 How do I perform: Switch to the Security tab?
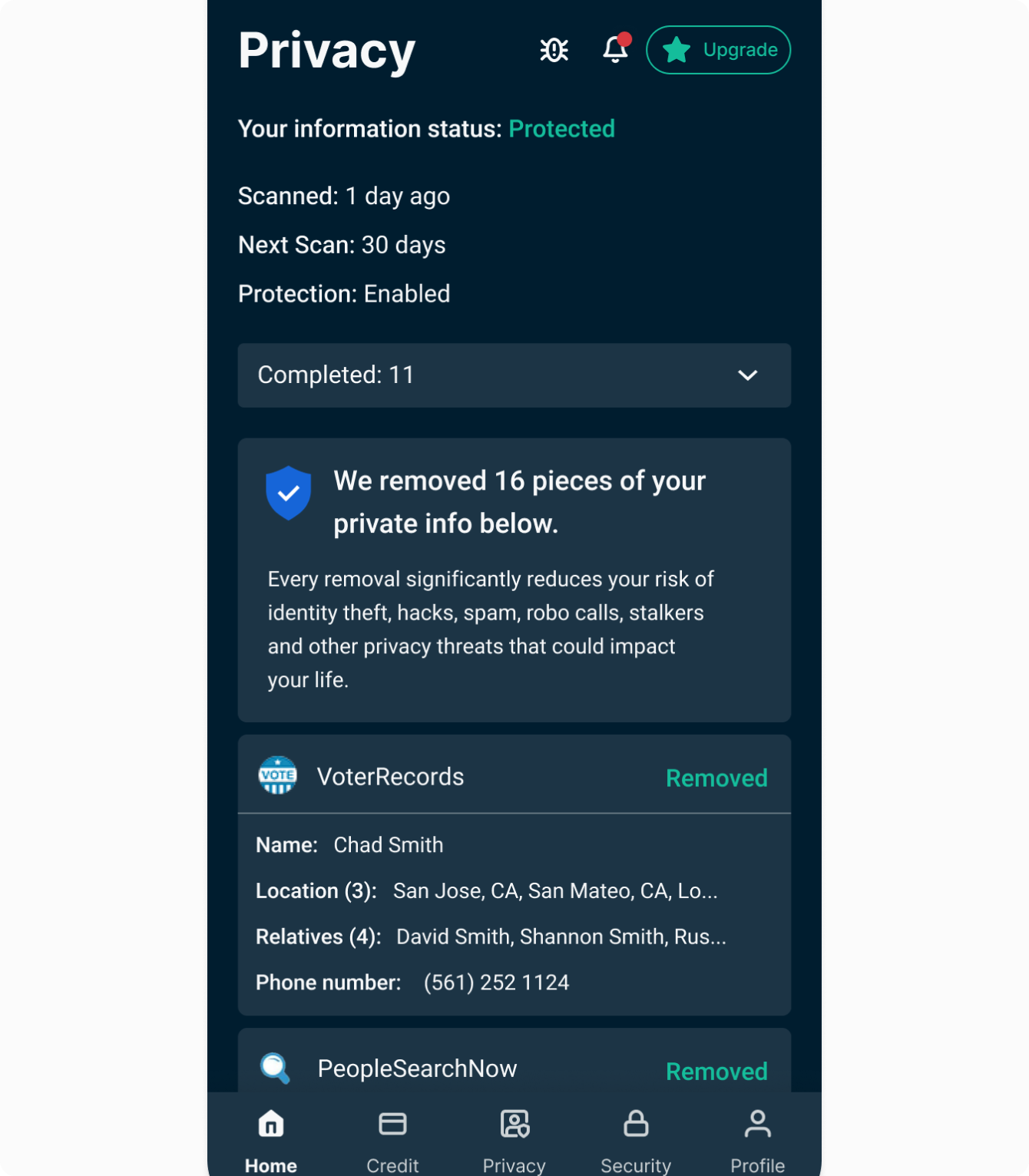(635, 1139)
